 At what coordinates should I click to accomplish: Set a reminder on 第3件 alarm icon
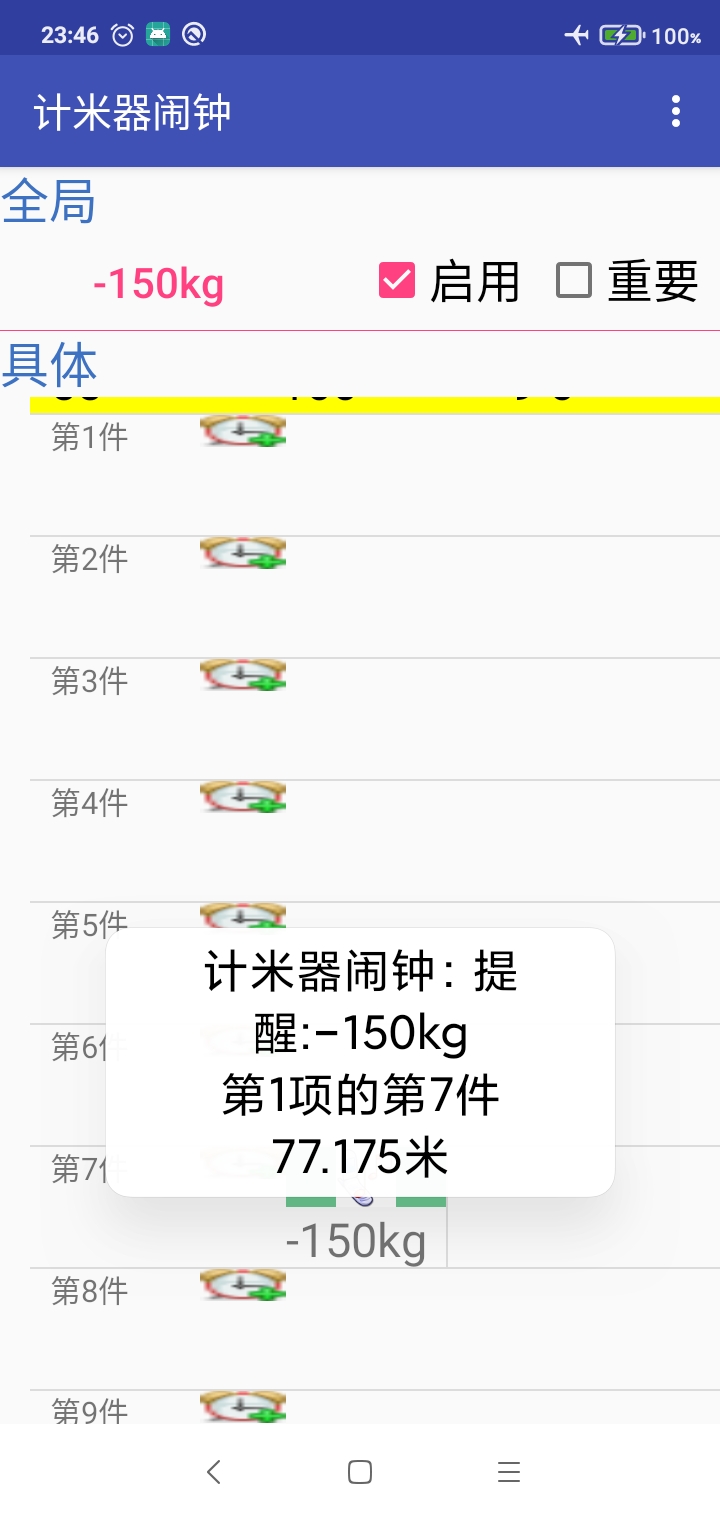click(242, 674)
